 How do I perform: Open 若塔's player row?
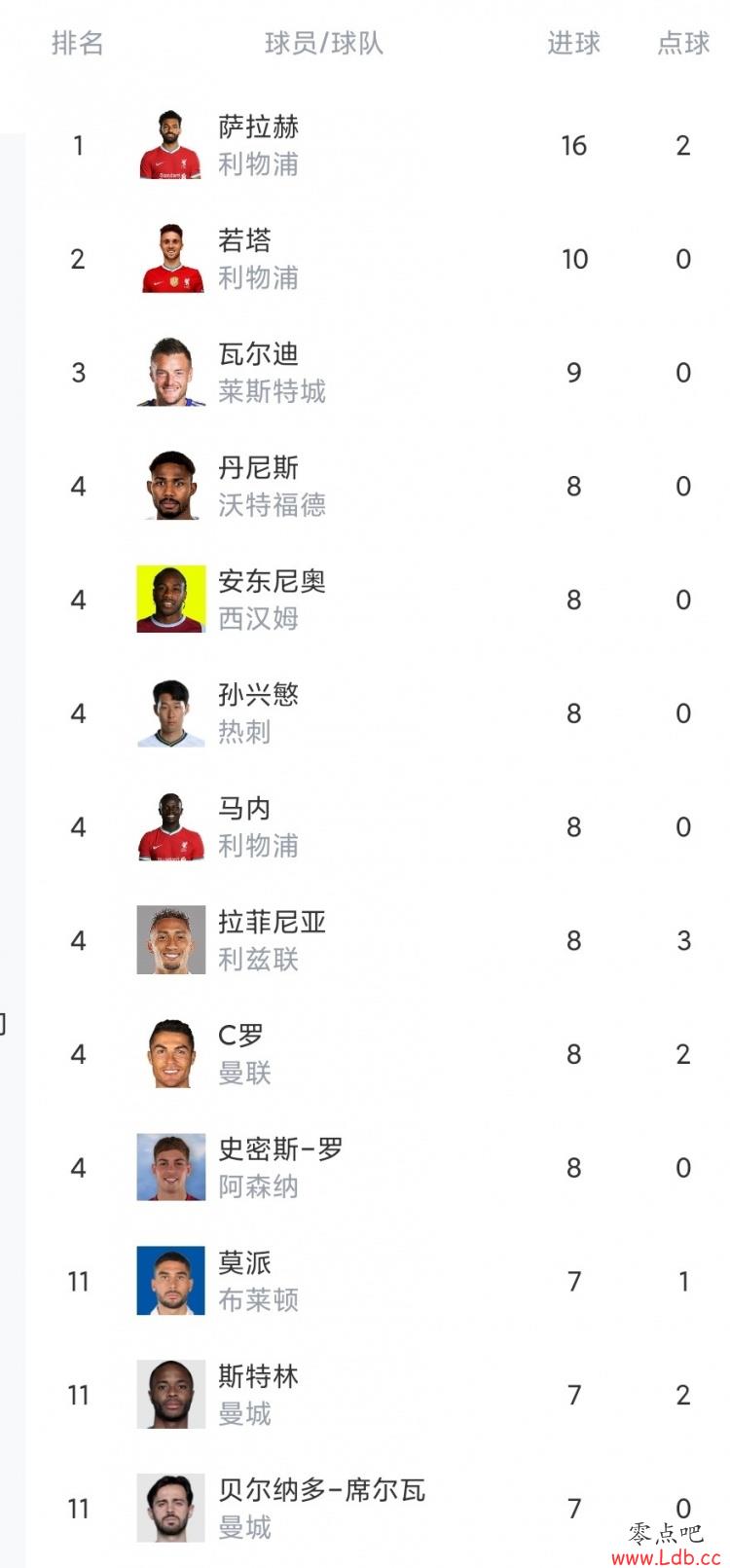tap(378, 259)
